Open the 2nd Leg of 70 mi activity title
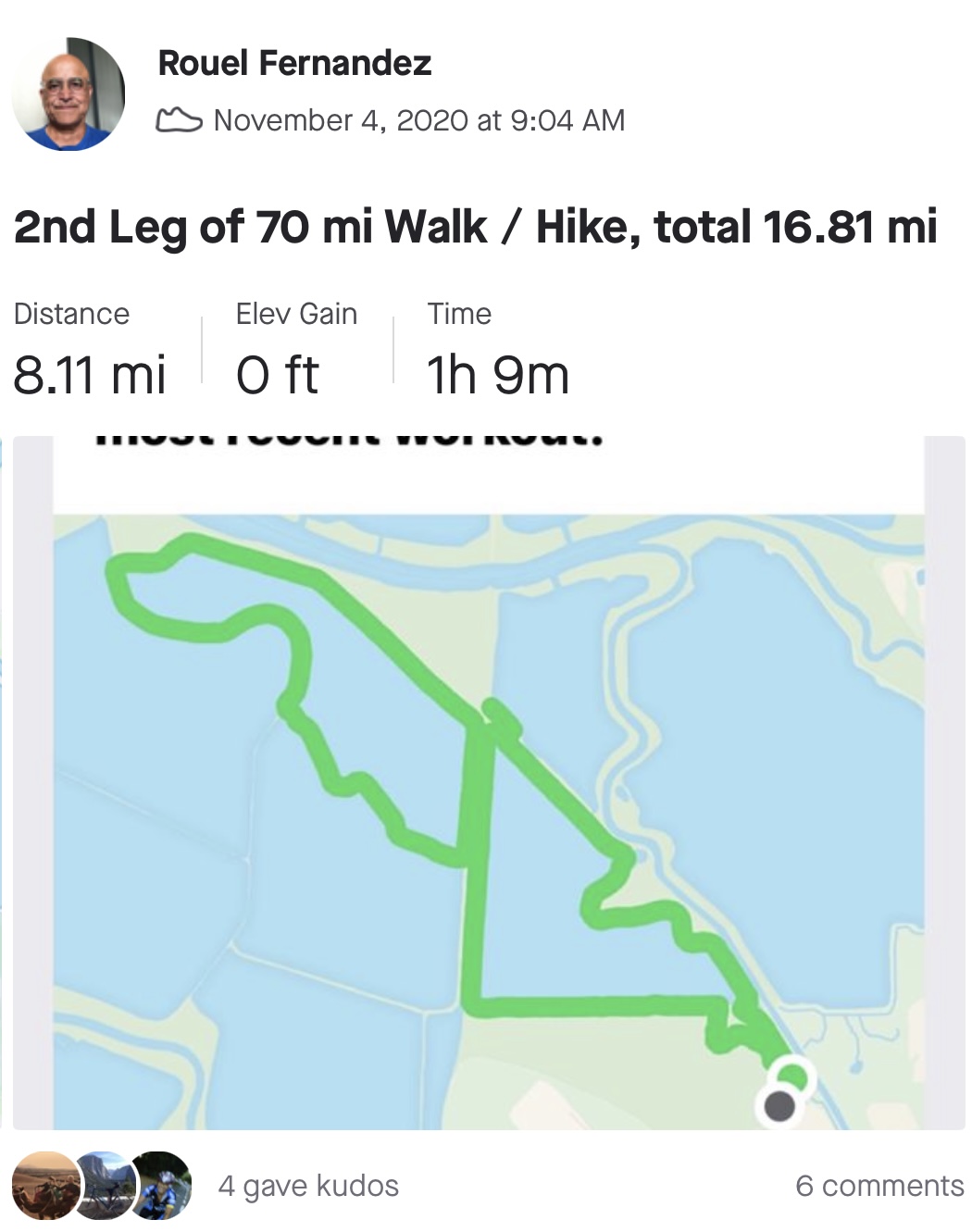The image size is (972, 1232). coord(475,227)
